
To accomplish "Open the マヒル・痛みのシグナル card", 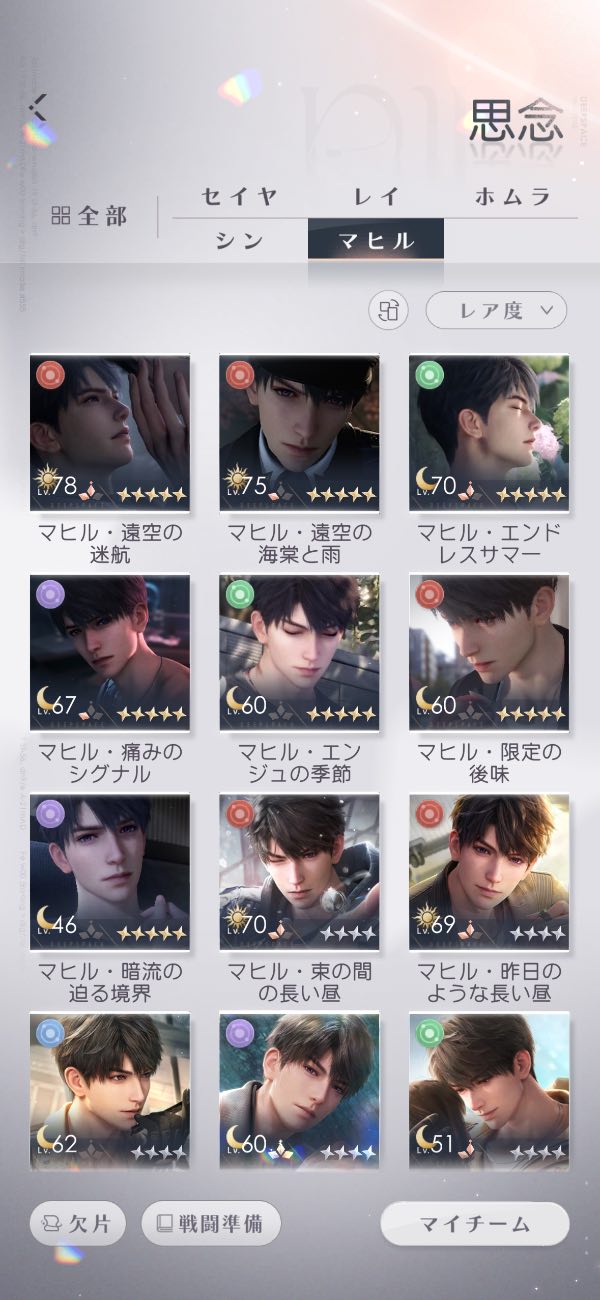I will [x=110, y=652].
